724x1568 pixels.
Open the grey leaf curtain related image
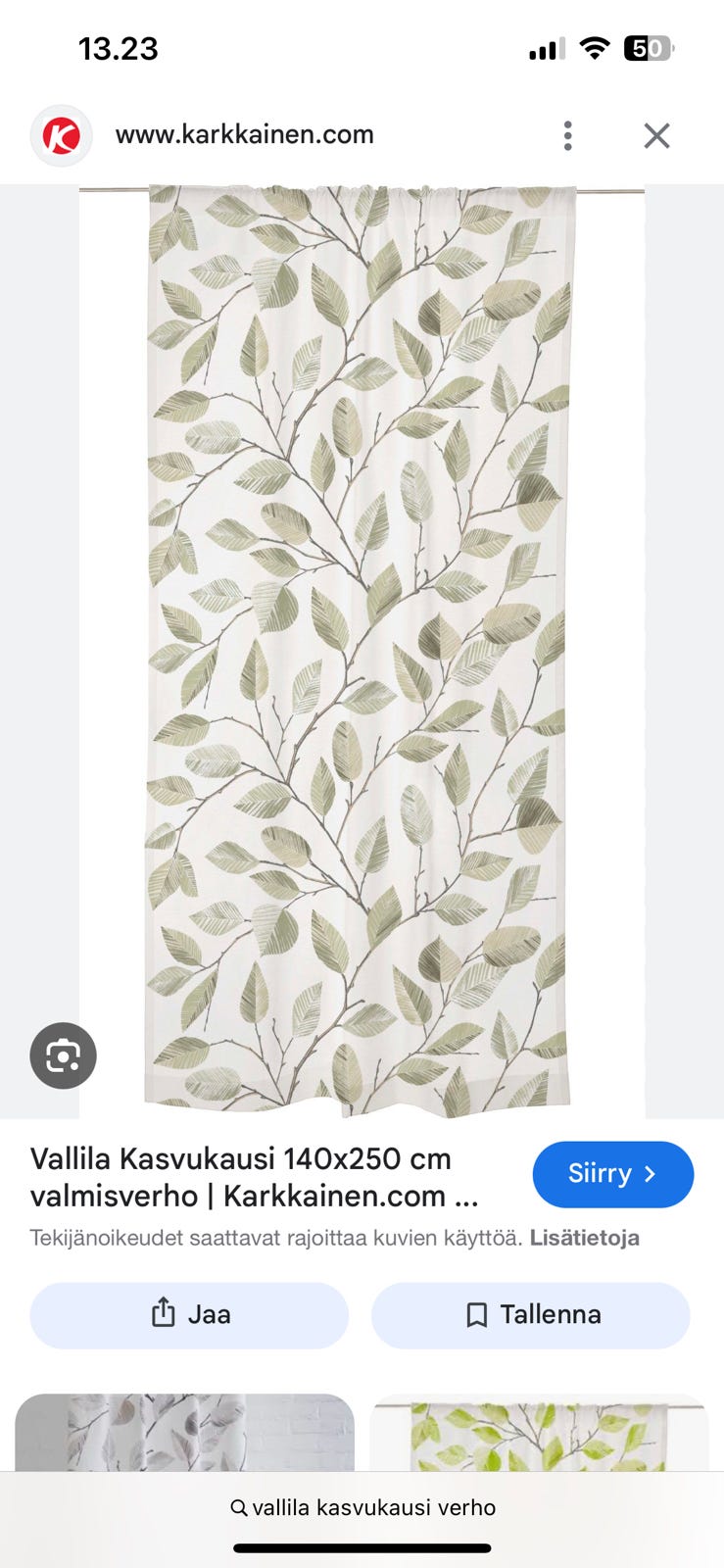click(x=184, y=1432)
